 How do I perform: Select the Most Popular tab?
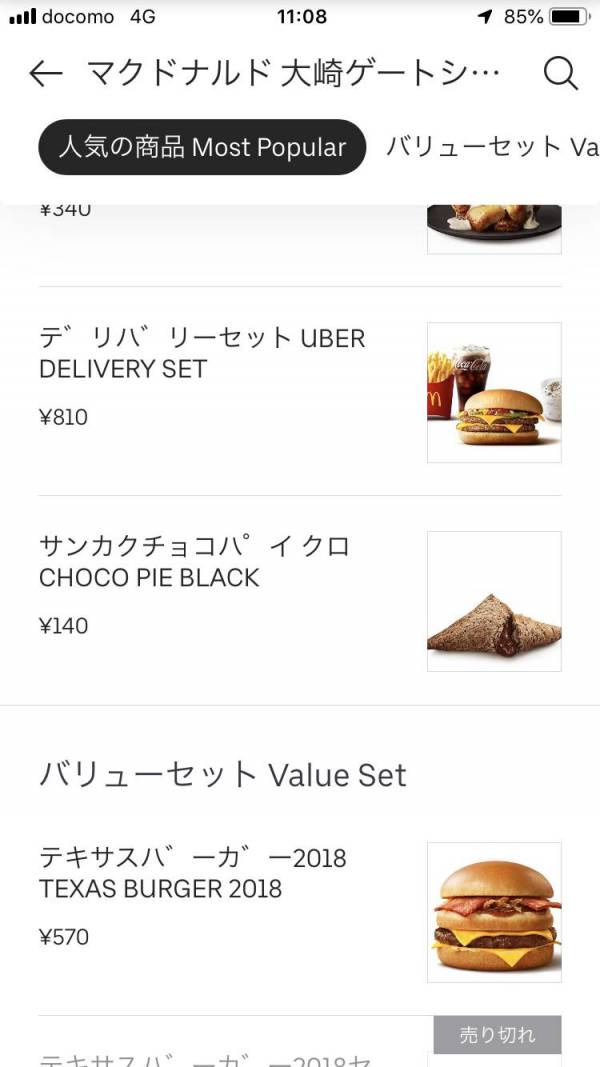pos(202,147)
